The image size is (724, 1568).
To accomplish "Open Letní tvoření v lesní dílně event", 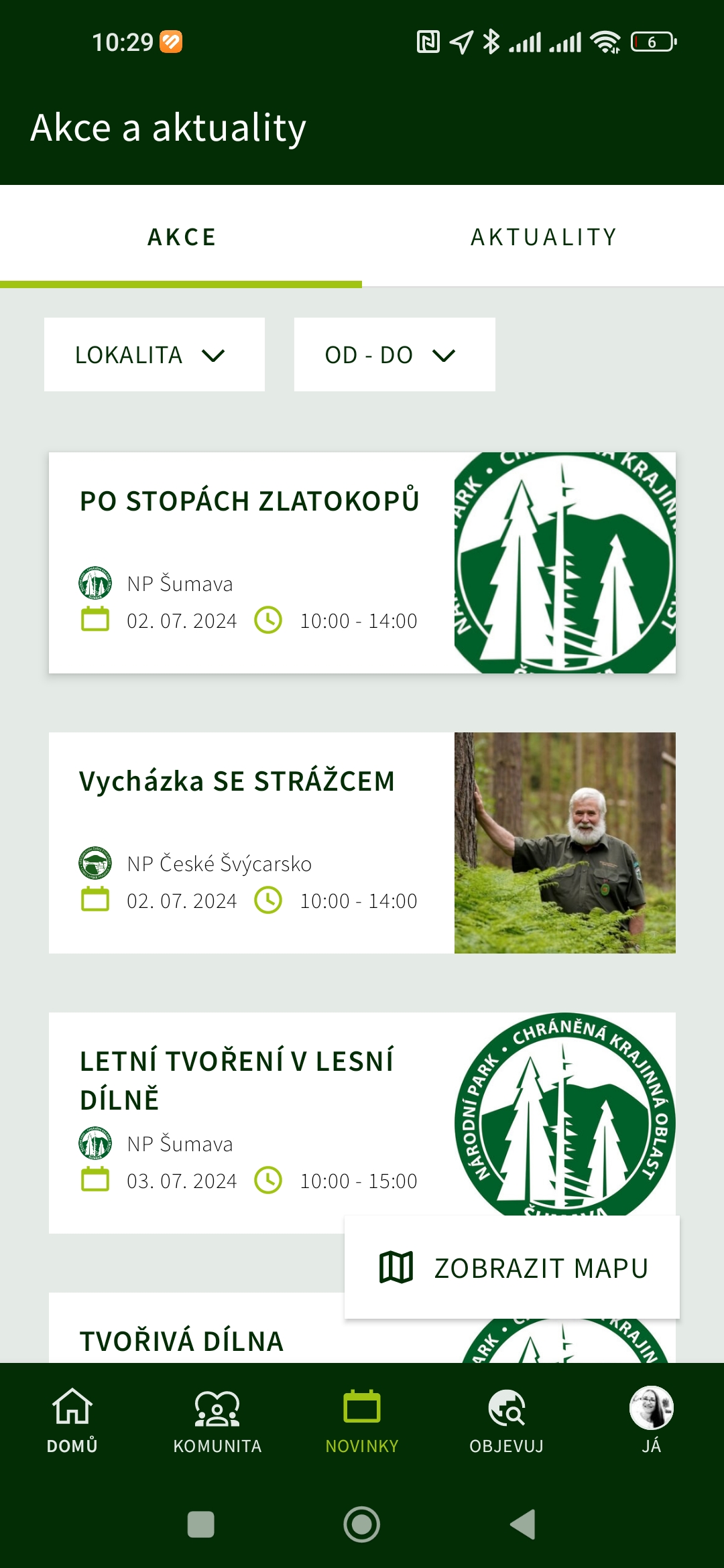I will point(362,1123).
